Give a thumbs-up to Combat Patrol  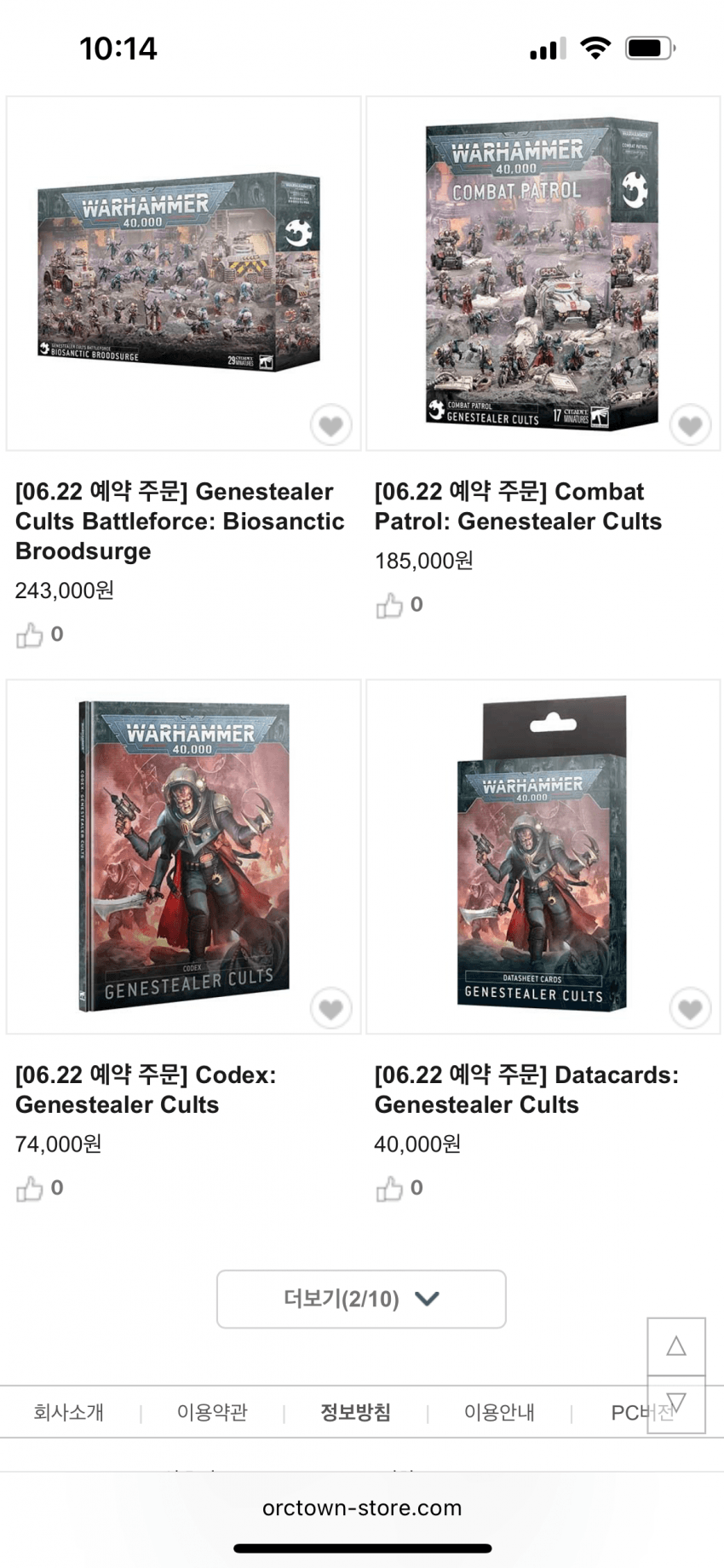click(x=389, y=605)
